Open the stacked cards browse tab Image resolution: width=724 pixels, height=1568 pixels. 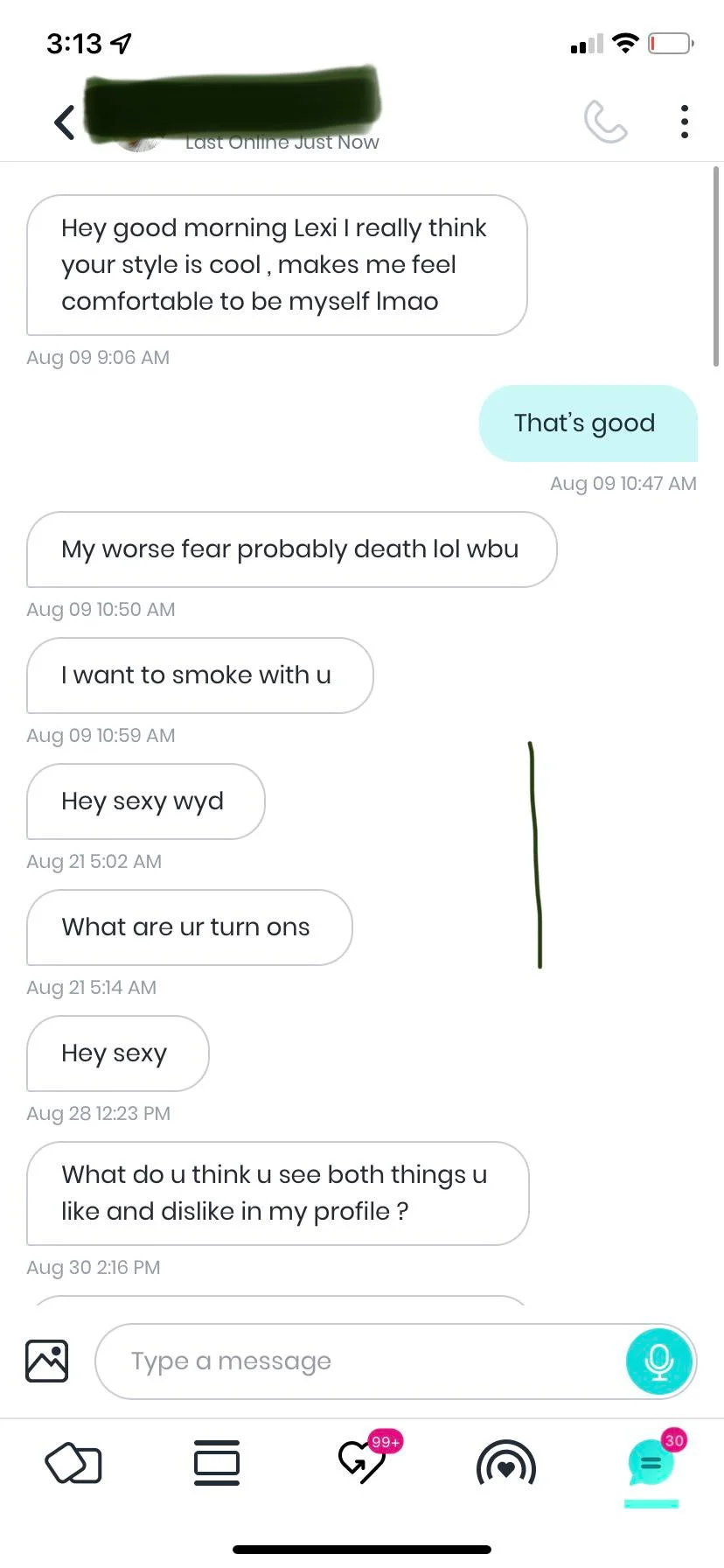217,1463
